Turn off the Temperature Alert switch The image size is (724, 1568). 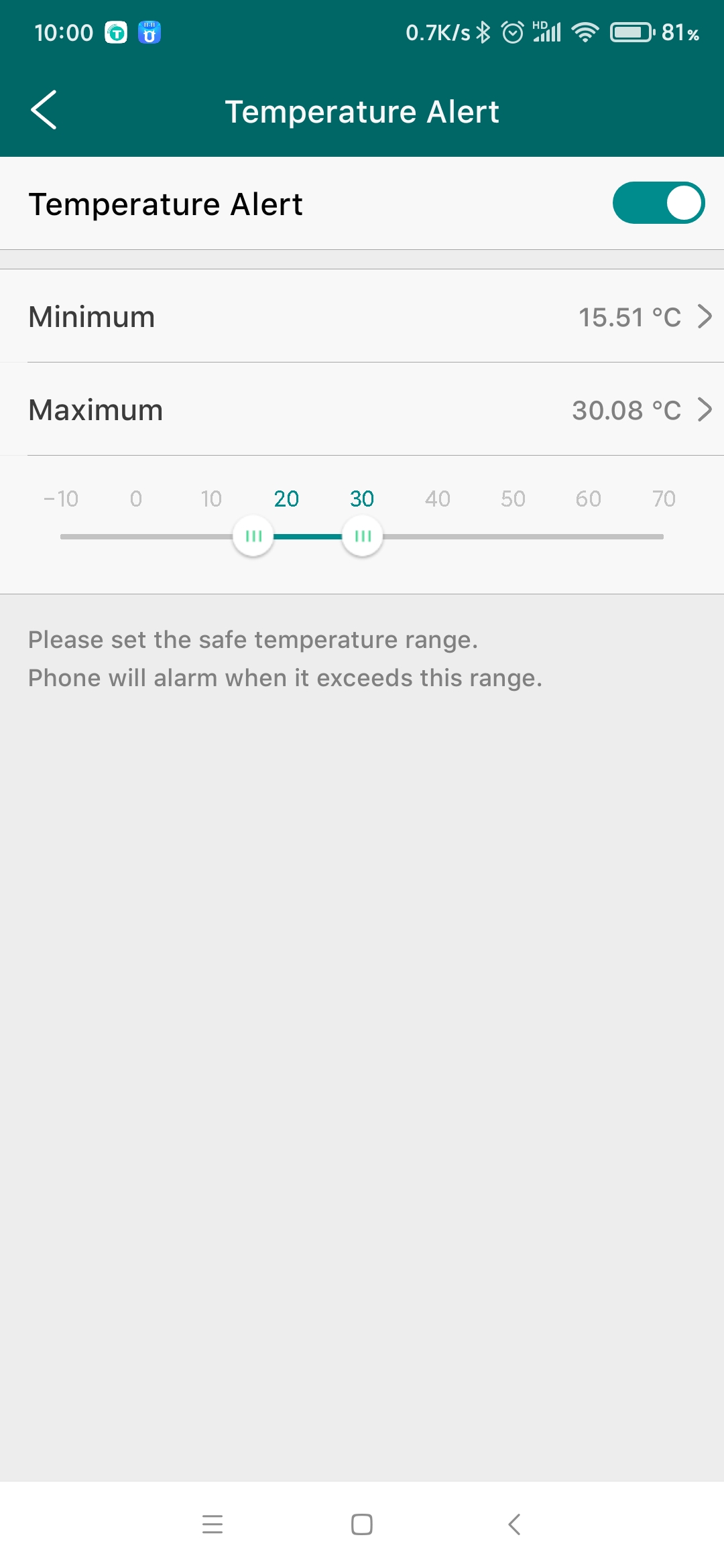658,203
